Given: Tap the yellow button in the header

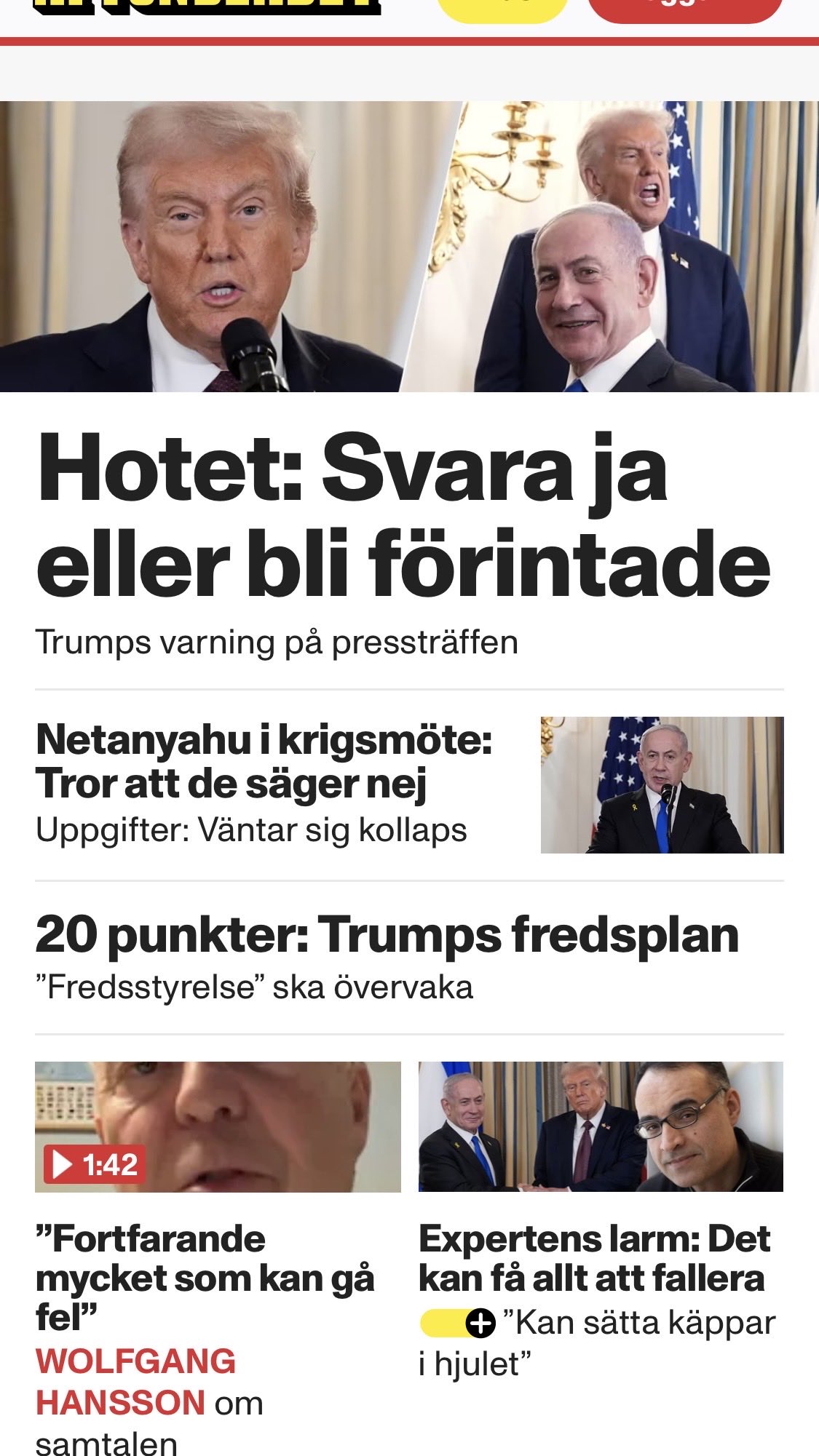Looking at the screenshot, I should point(502,9).
